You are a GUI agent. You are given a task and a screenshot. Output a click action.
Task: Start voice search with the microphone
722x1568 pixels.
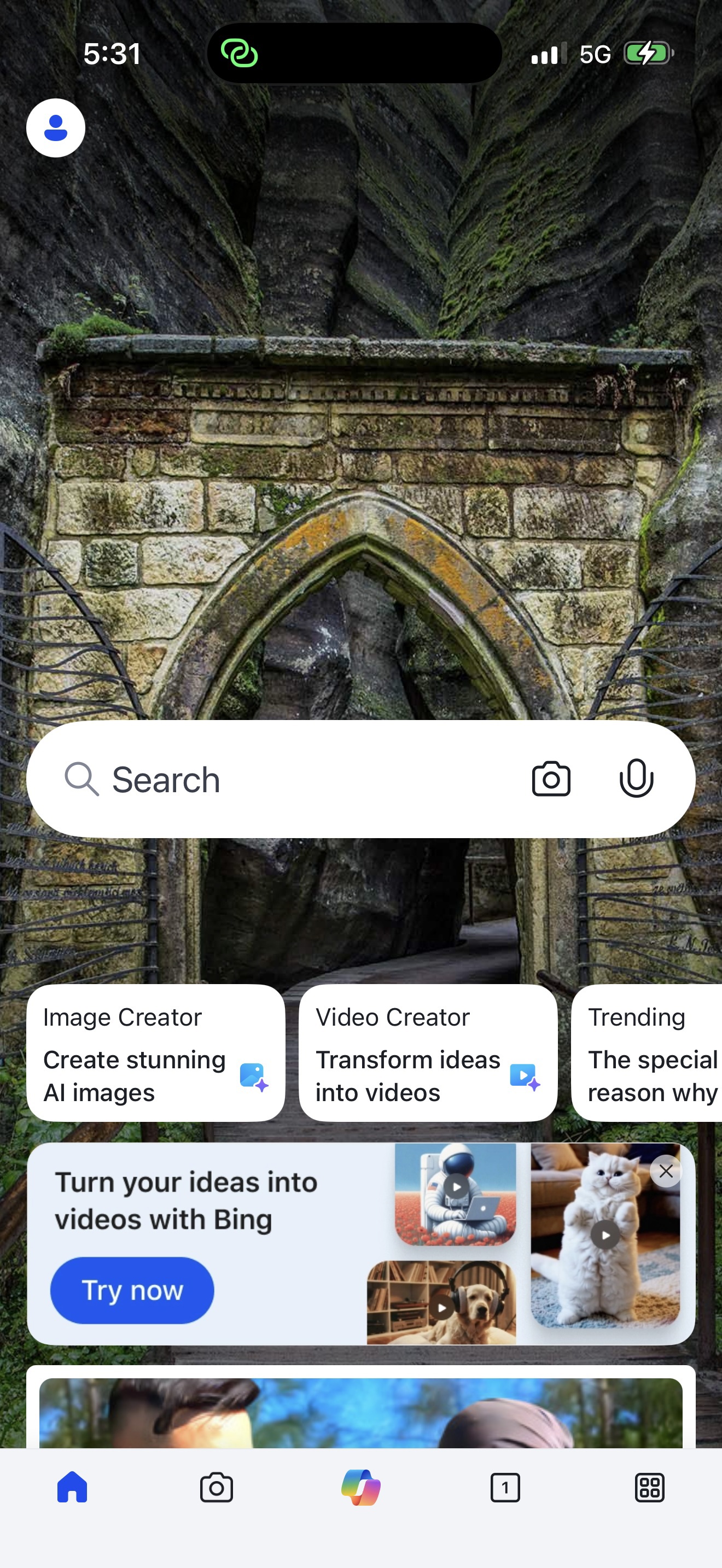tap(636, 779)
